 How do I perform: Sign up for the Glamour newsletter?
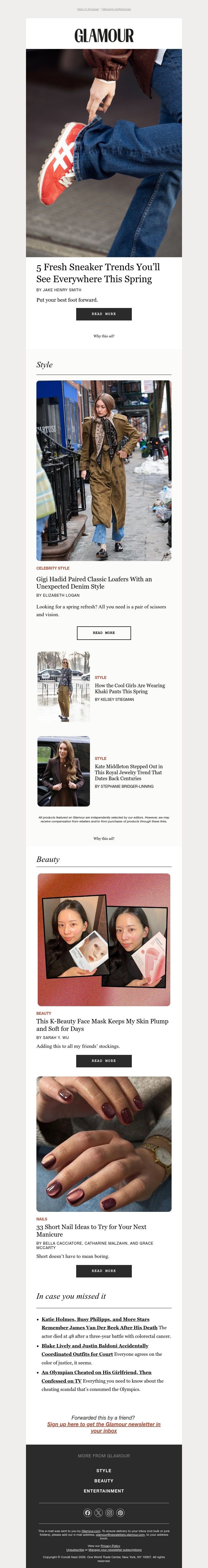click(x=103, y=1427)
